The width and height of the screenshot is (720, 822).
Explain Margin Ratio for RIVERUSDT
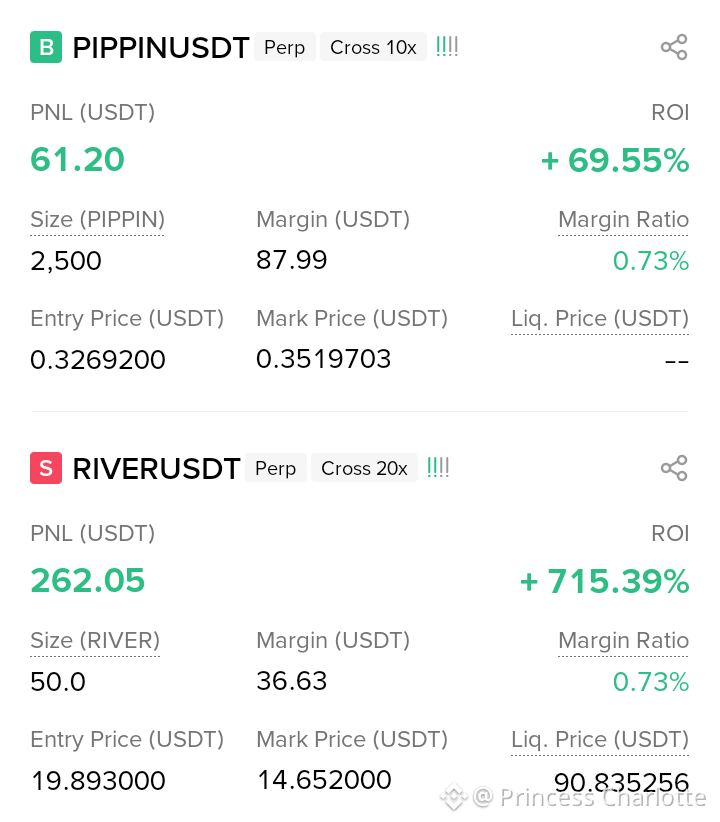coord(623,641)
